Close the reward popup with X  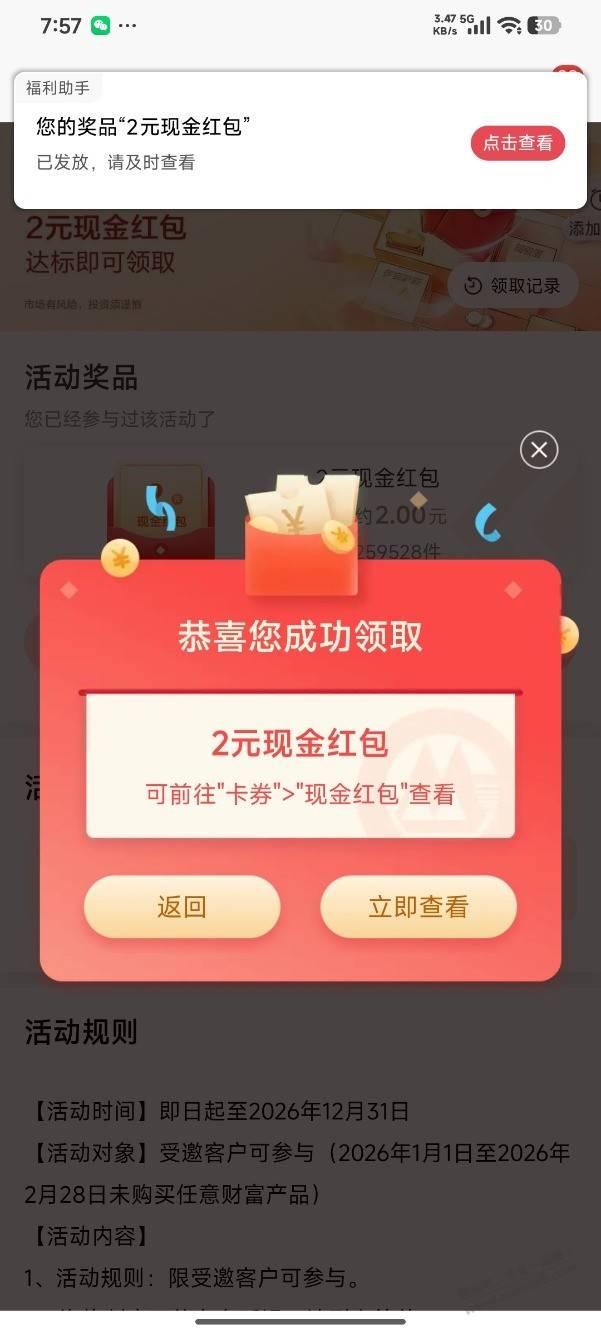(x=539, y=450)
